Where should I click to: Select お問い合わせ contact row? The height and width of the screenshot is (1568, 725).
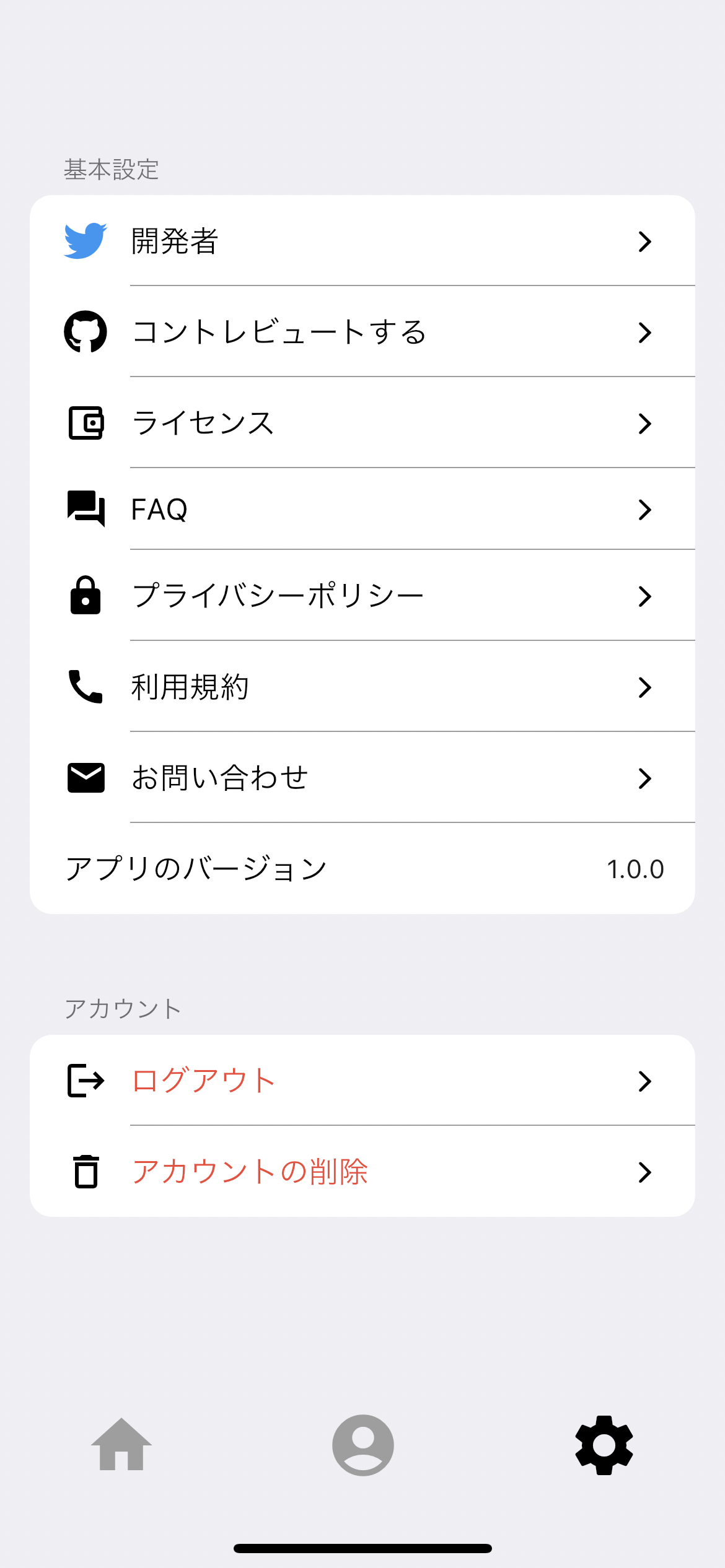pyautogui.click(x=362, y=778)
